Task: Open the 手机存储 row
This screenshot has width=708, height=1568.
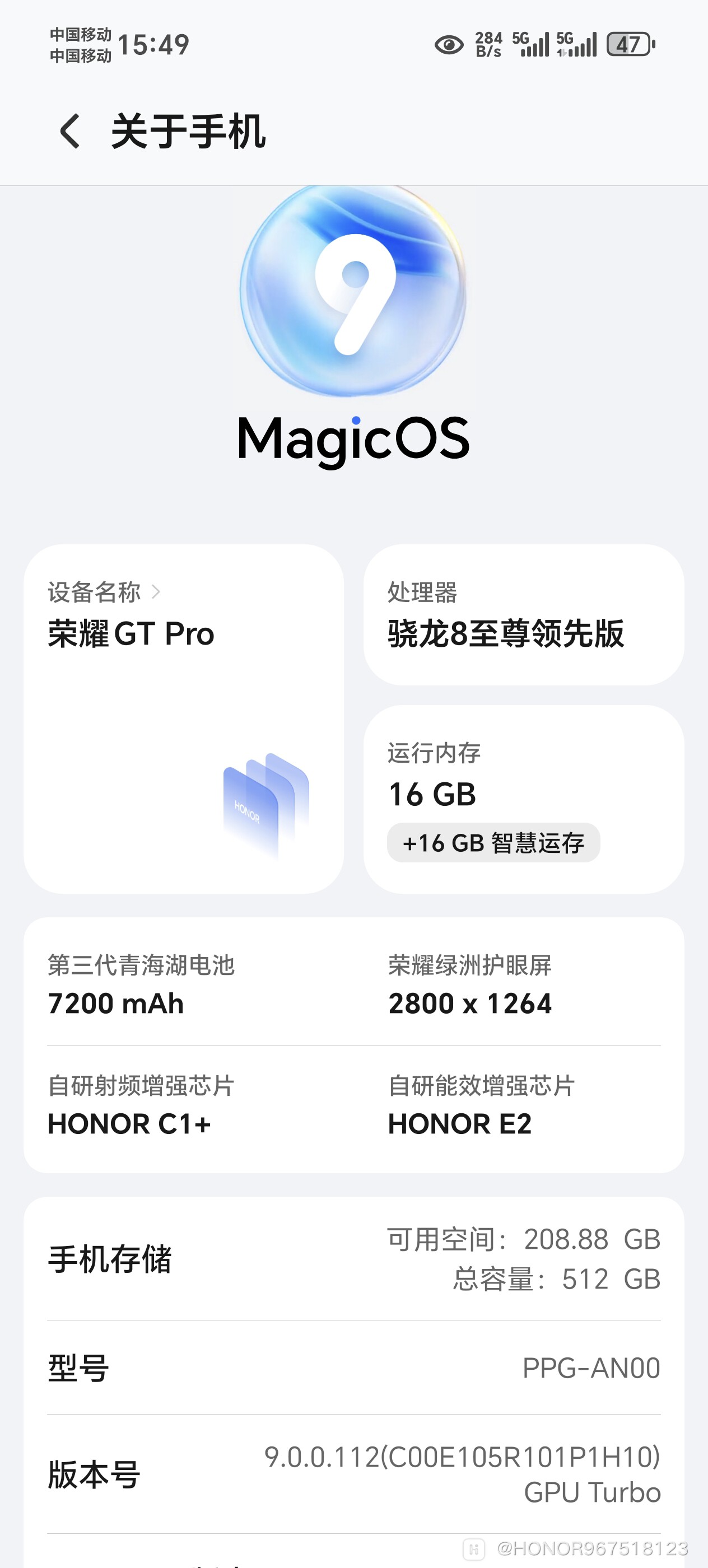Action: coord(353,1259)
